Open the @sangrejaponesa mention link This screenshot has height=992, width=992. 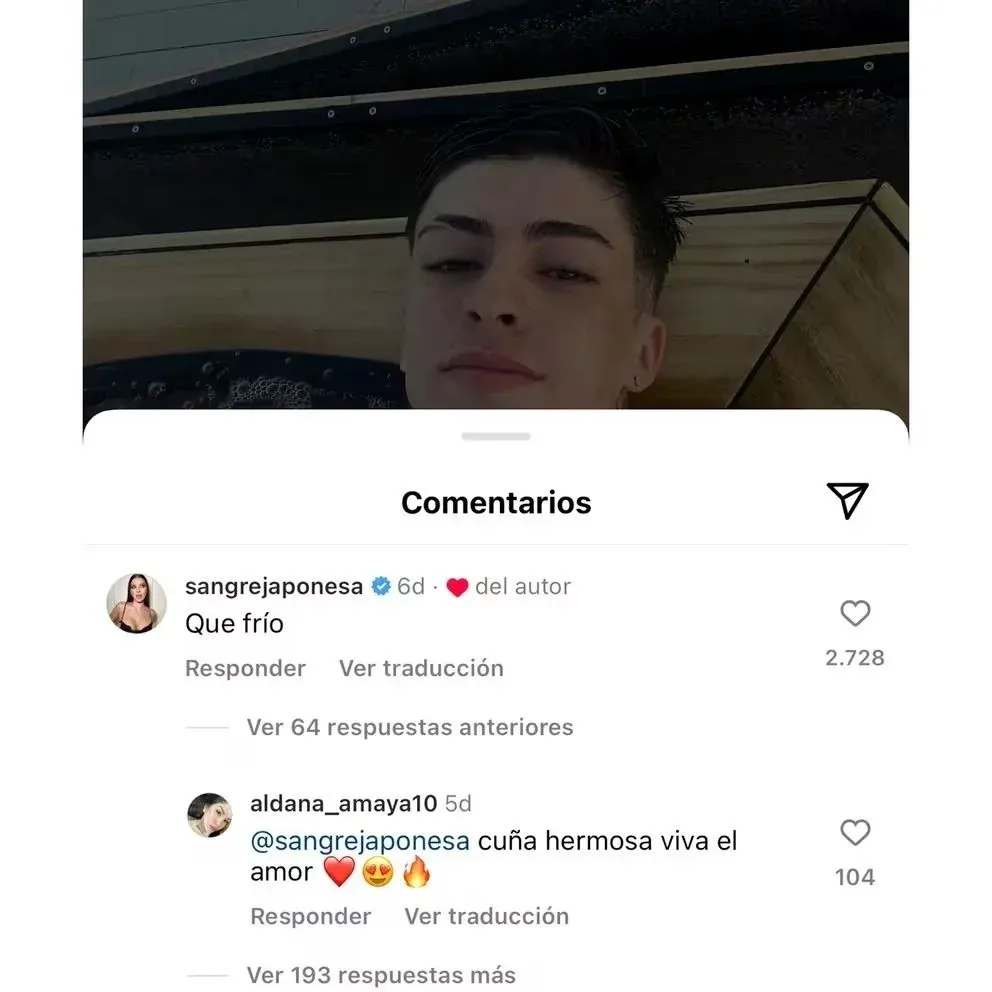coord(360,841)
